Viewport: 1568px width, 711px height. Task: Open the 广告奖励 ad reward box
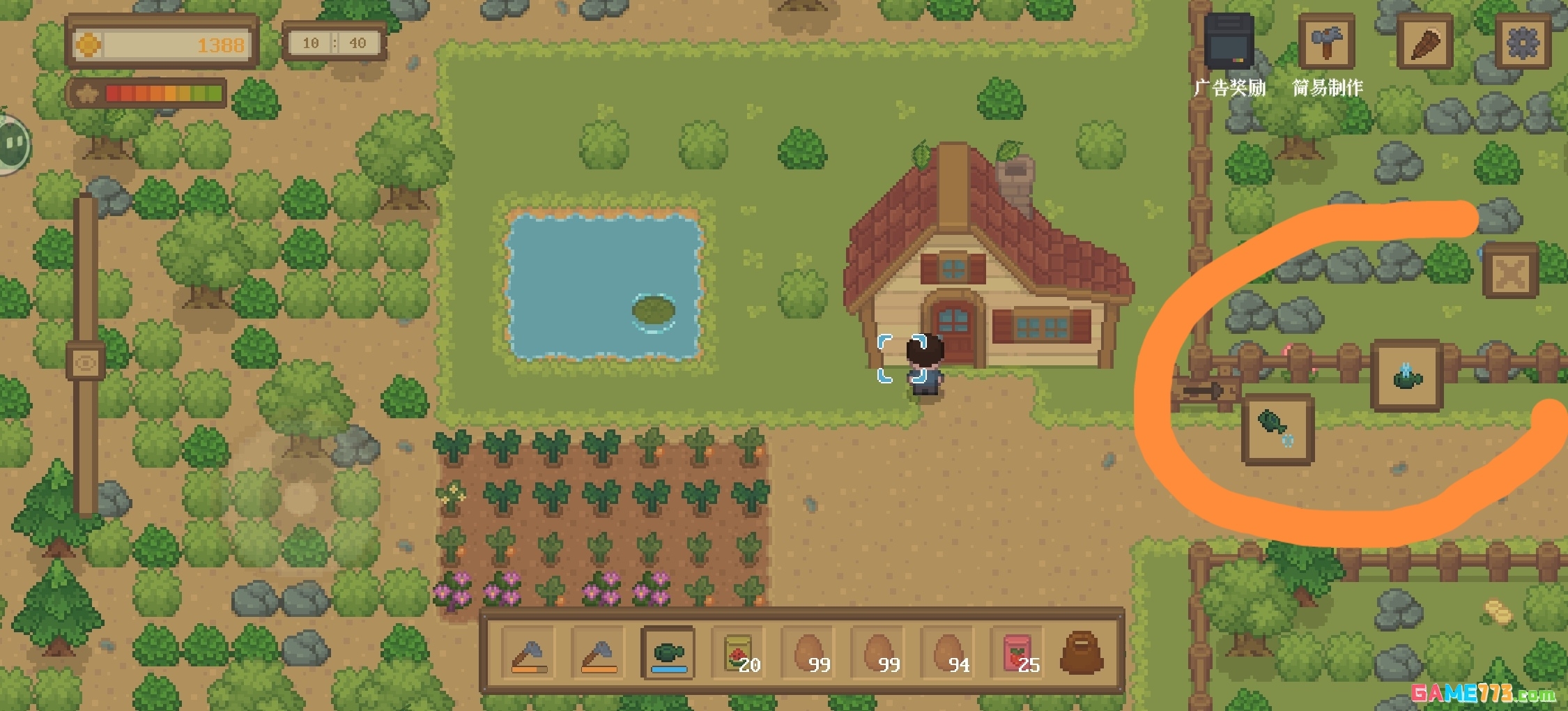pyautogui.click(x=1229, y=43)
